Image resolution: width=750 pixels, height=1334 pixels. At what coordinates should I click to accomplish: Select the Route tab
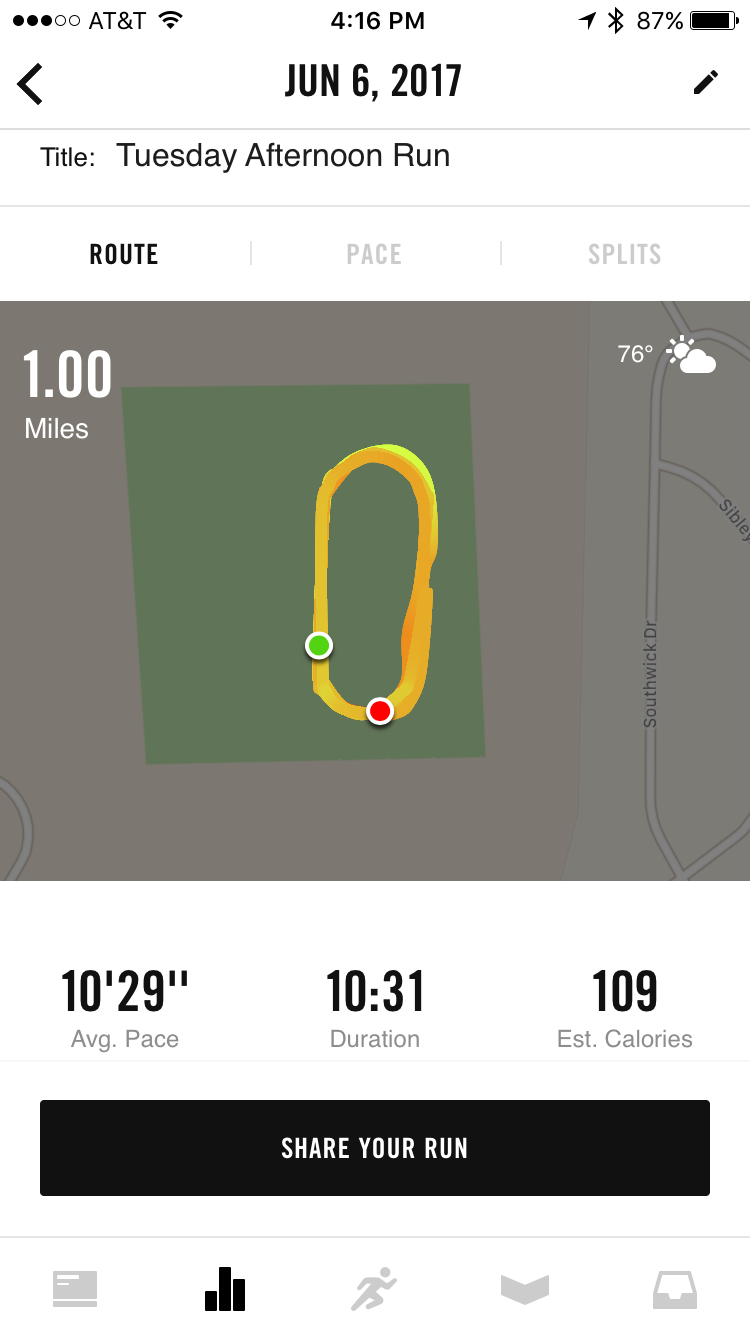pos(124,254)
